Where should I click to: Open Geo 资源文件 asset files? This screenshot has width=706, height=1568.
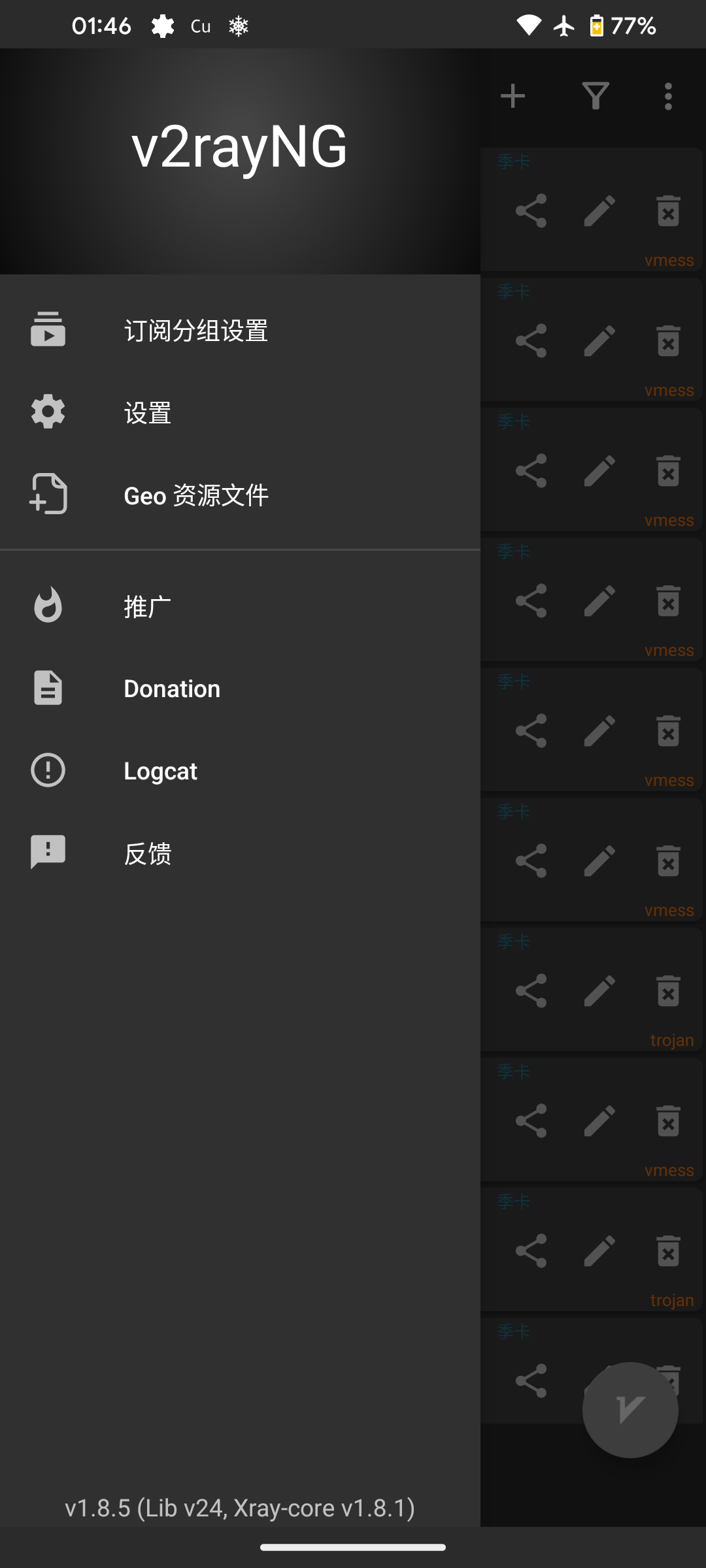tap(196, 495)
